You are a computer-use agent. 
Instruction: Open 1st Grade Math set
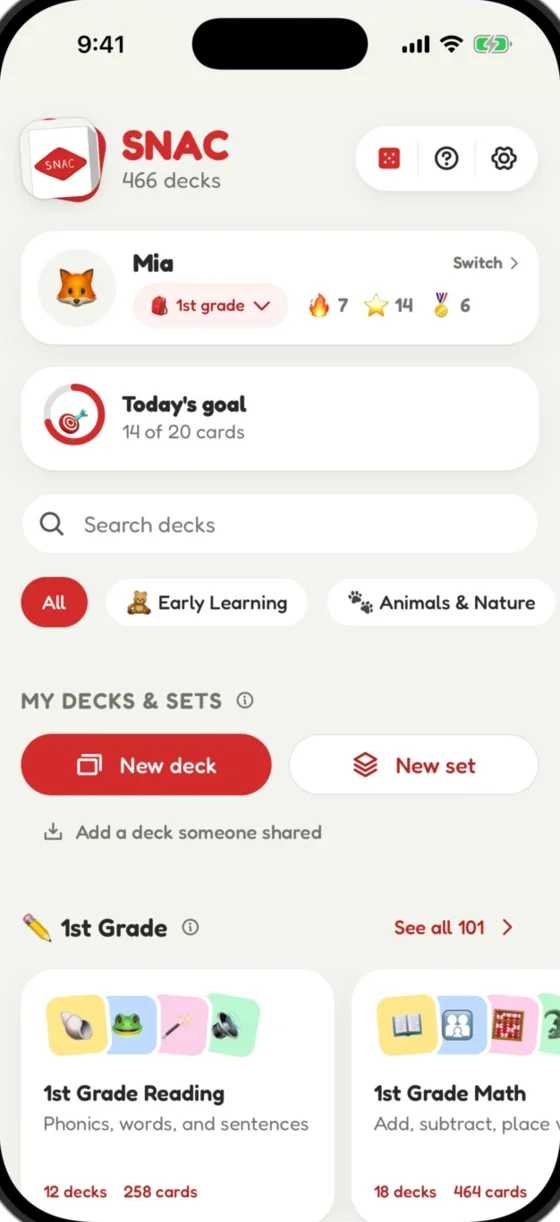456,1095
